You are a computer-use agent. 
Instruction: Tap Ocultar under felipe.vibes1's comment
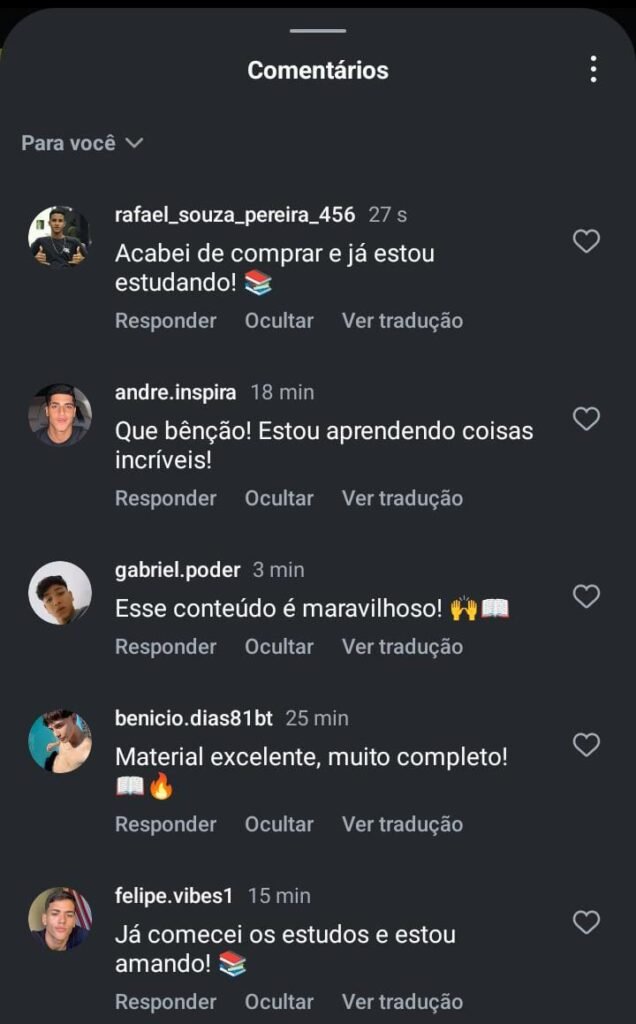pos(279,1002)
